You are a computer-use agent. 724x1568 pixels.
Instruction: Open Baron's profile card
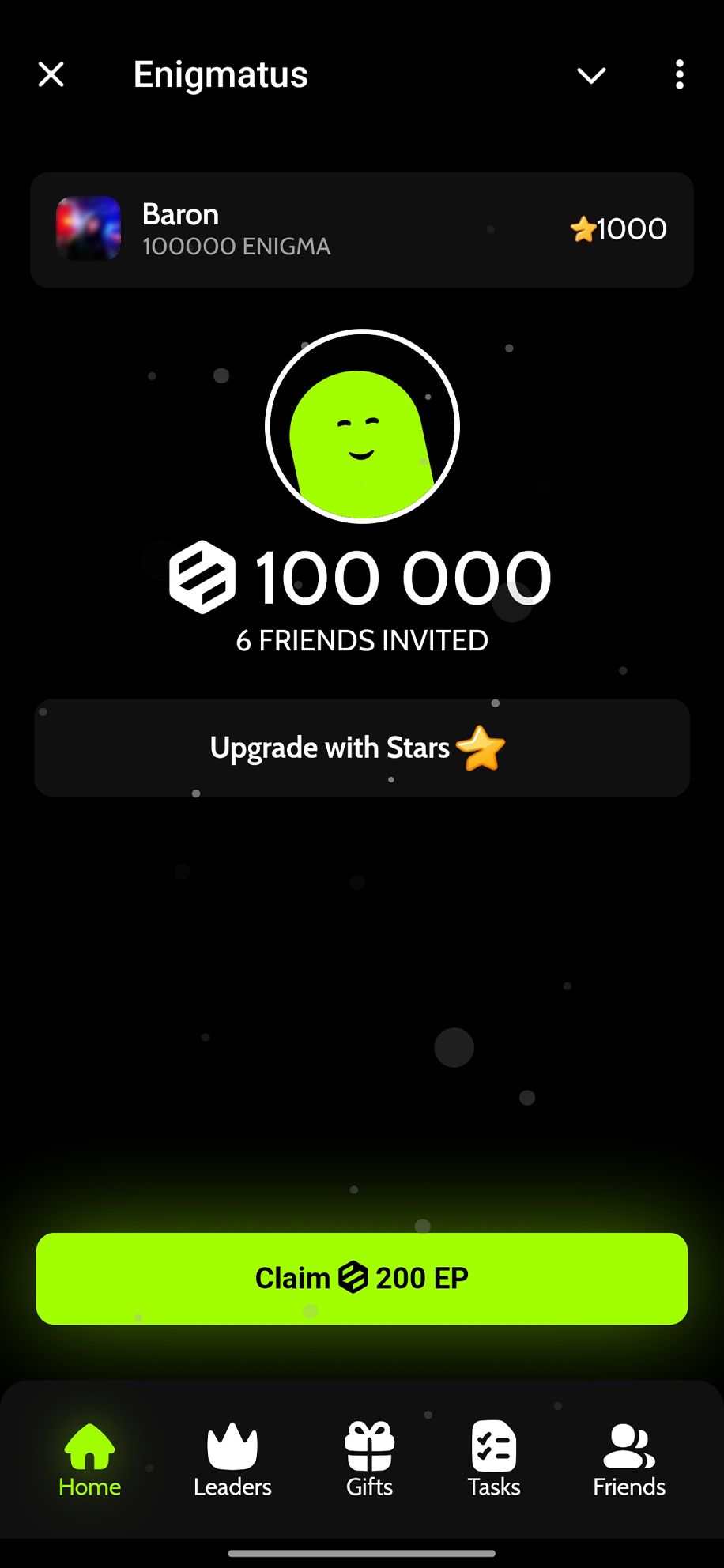(361, 229)
